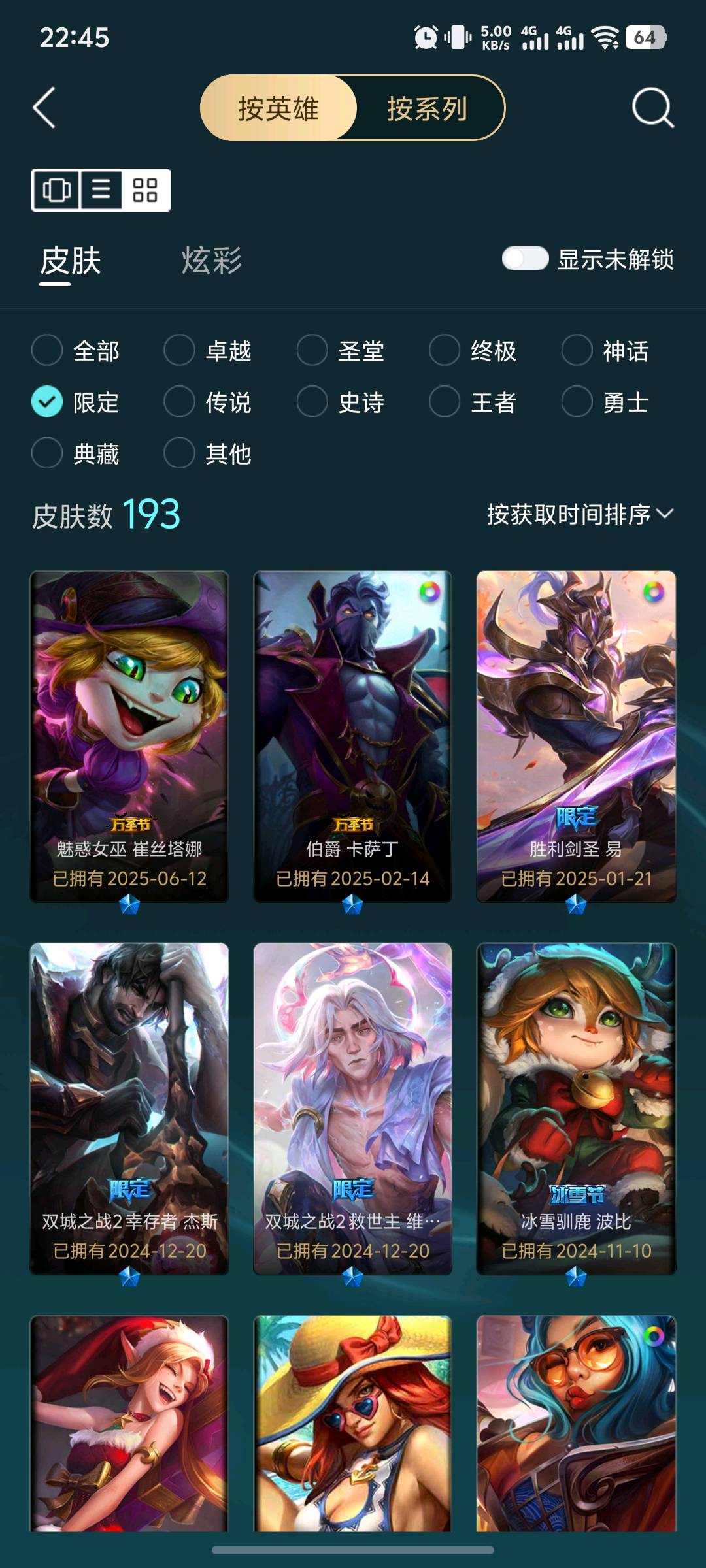The height and width of the screenshot is (1568, 706).
Task: Open the 伯爵 卡萨丁 skin card
Action: tap(352, 737)
